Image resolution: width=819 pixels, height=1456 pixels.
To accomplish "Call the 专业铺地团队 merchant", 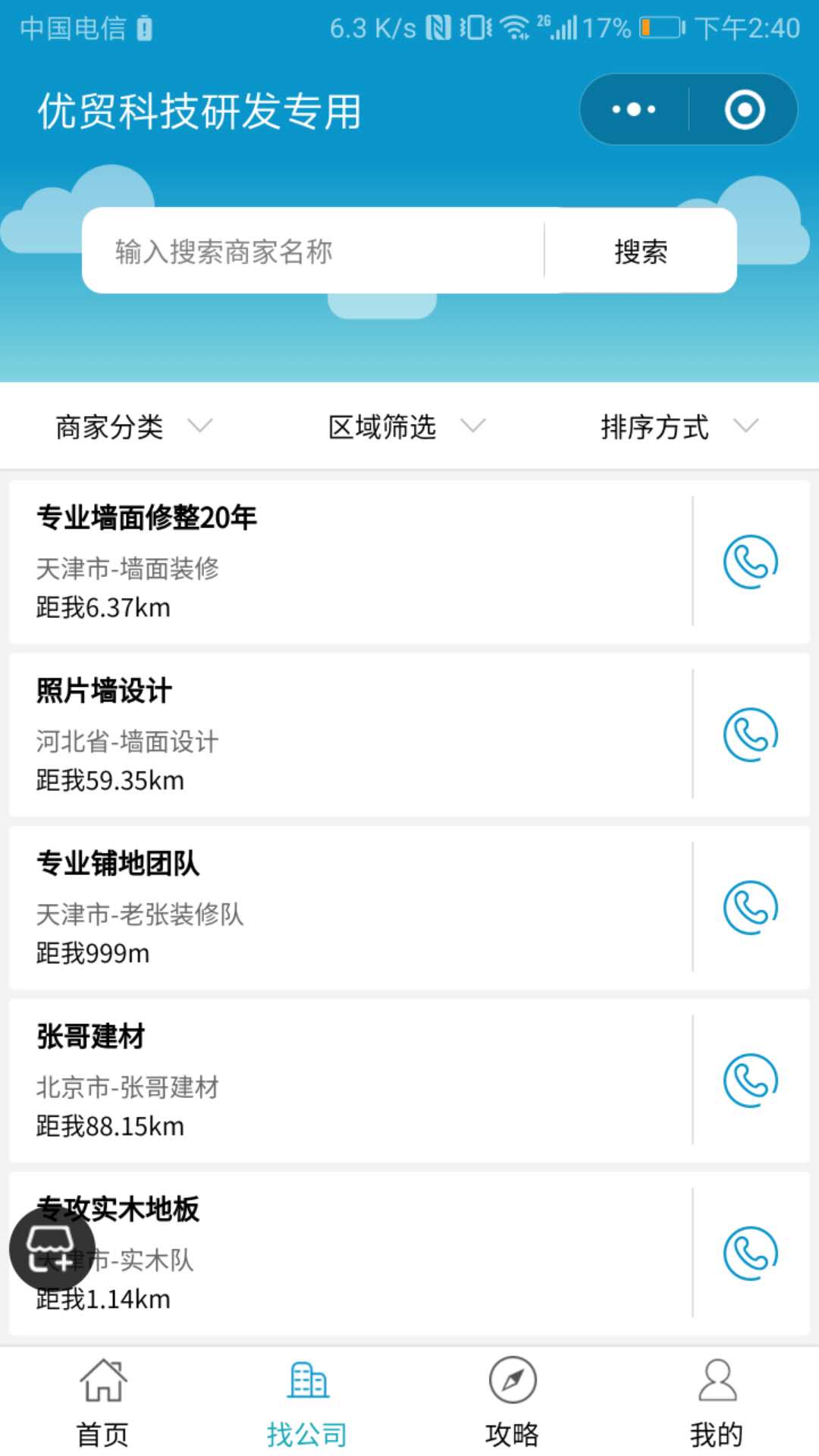I will [751, 908].
